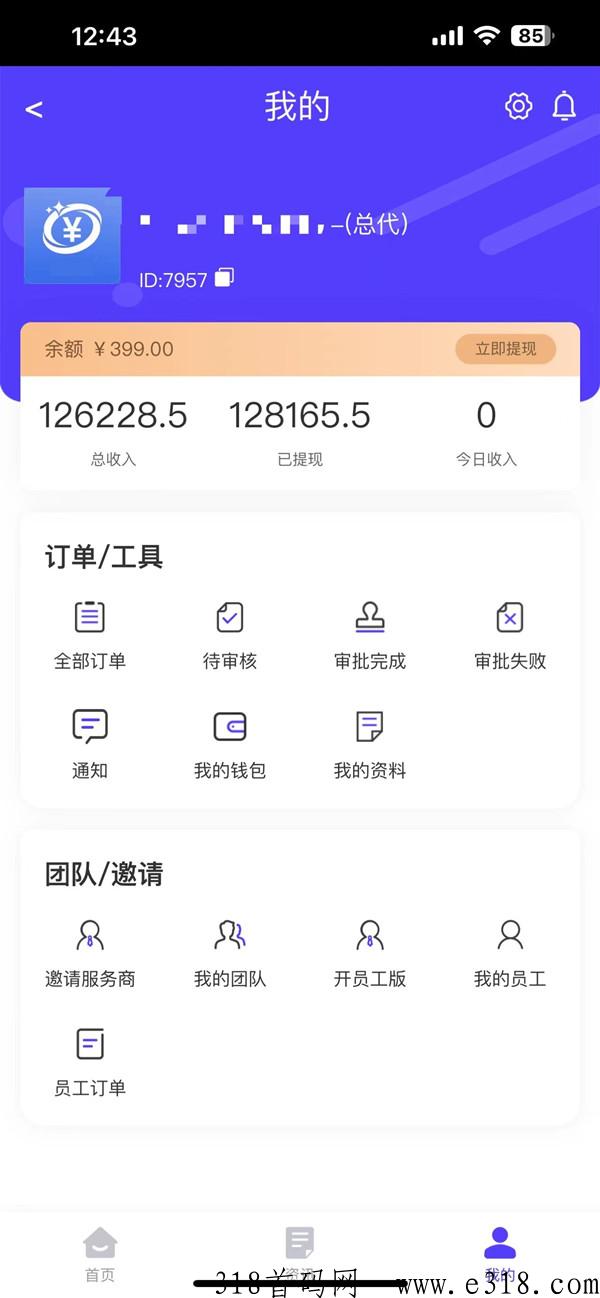The height and width of the screenshot is (1298, 600).
Task: Tap the 立即提现 withdraw button
Action: (505, 349)
